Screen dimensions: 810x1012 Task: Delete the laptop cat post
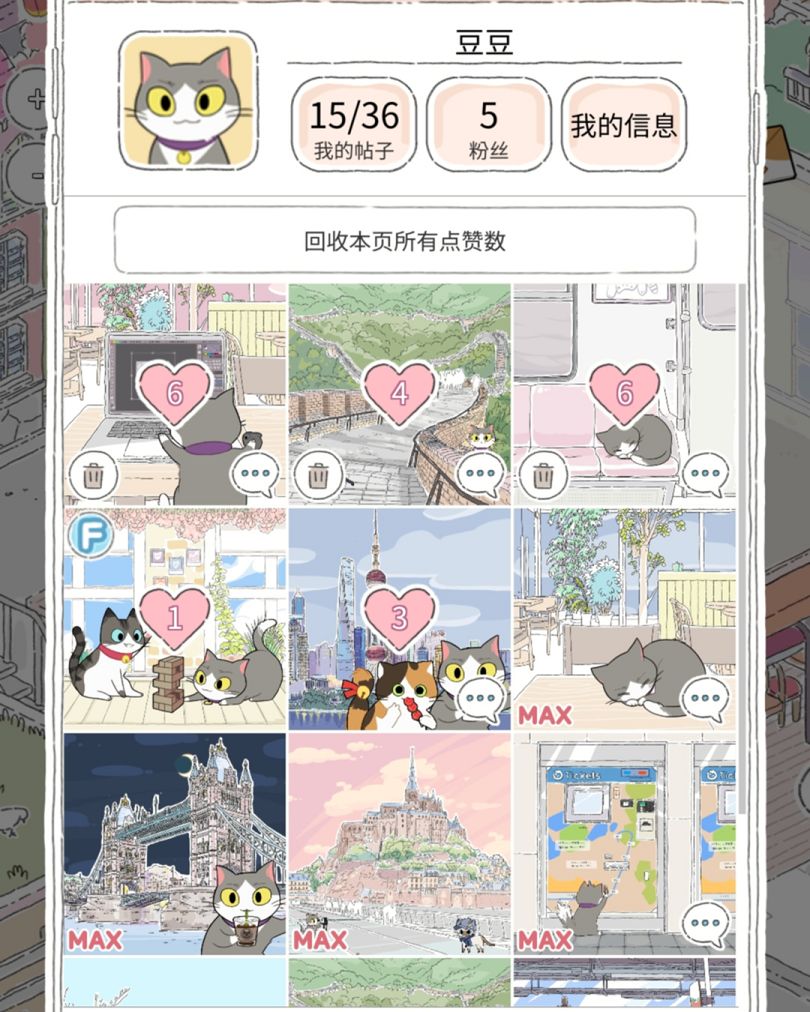pos(93,475)
